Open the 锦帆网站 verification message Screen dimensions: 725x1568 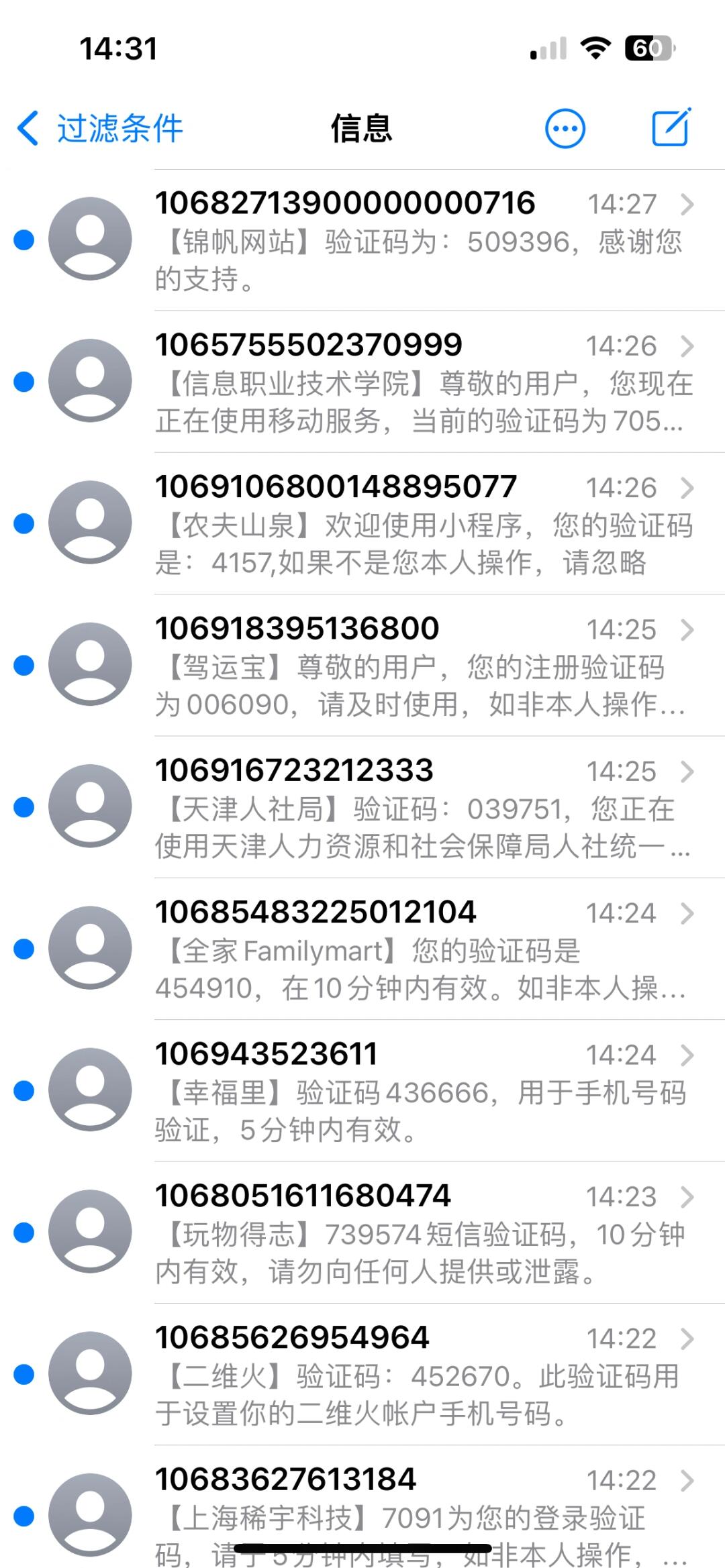[416, 240]
